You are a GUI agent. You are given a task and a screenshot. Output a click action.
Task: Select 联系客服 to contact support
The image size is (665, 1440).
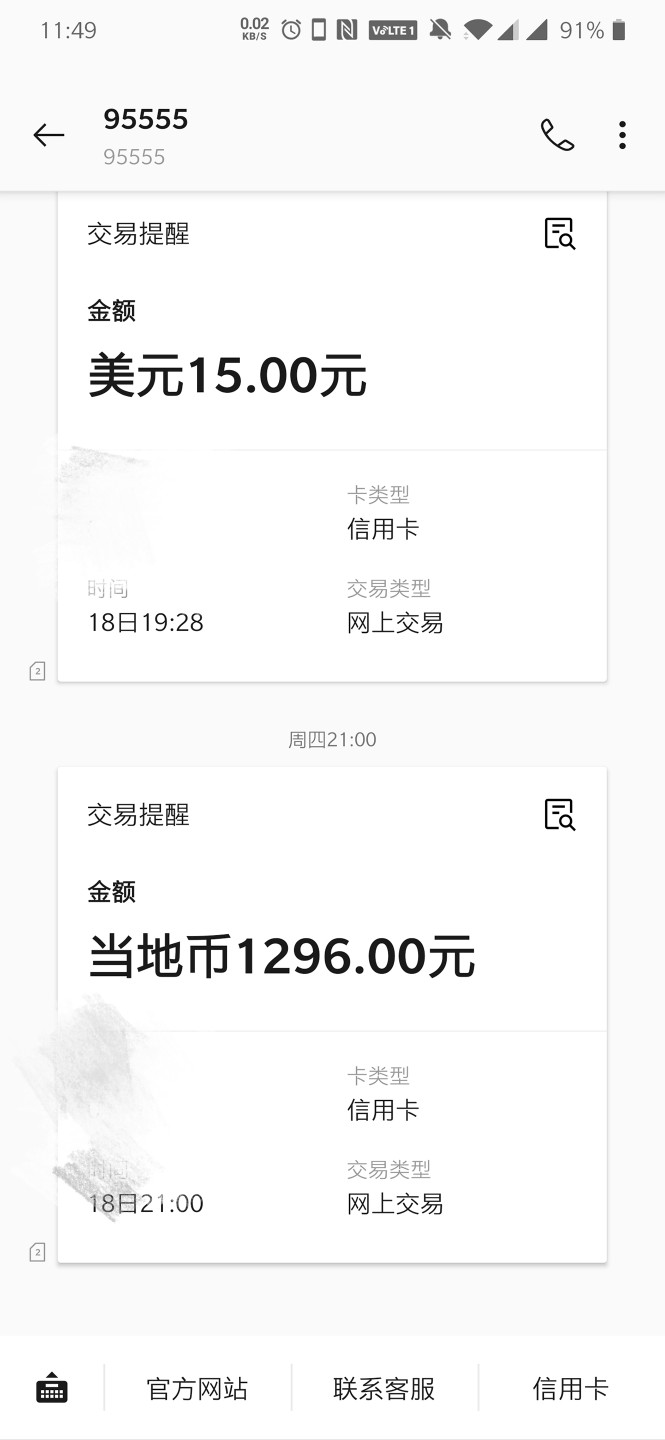click(384, 1389)
